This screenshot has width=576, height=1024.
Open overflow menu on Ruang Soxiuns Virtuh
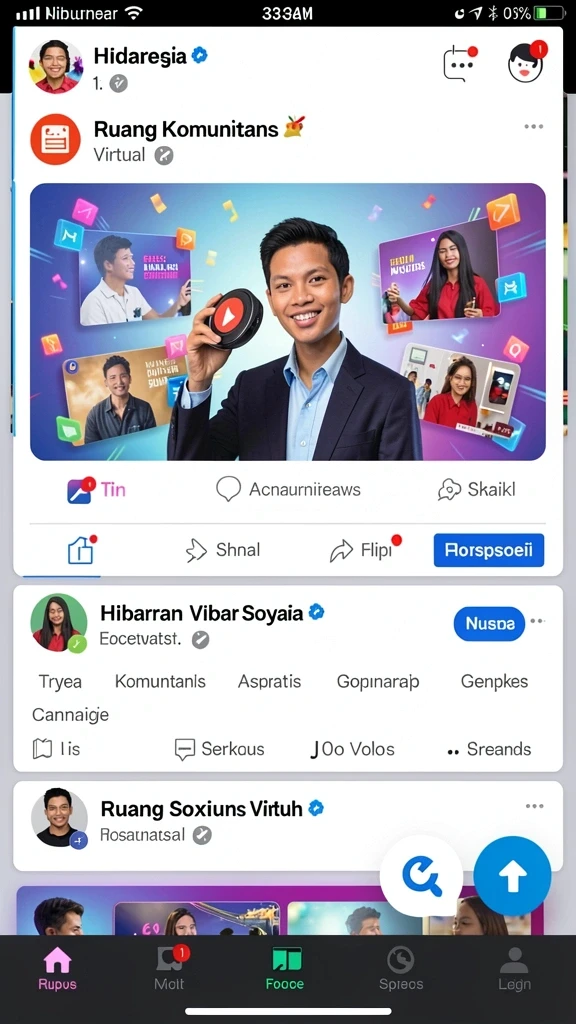click(x=535, y=807)
